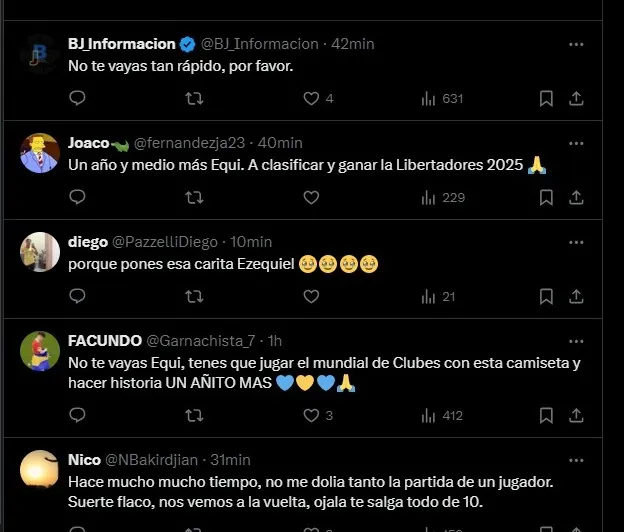Repost FACUNDO's reply
The image size is (624, 532).
[195, 415]
